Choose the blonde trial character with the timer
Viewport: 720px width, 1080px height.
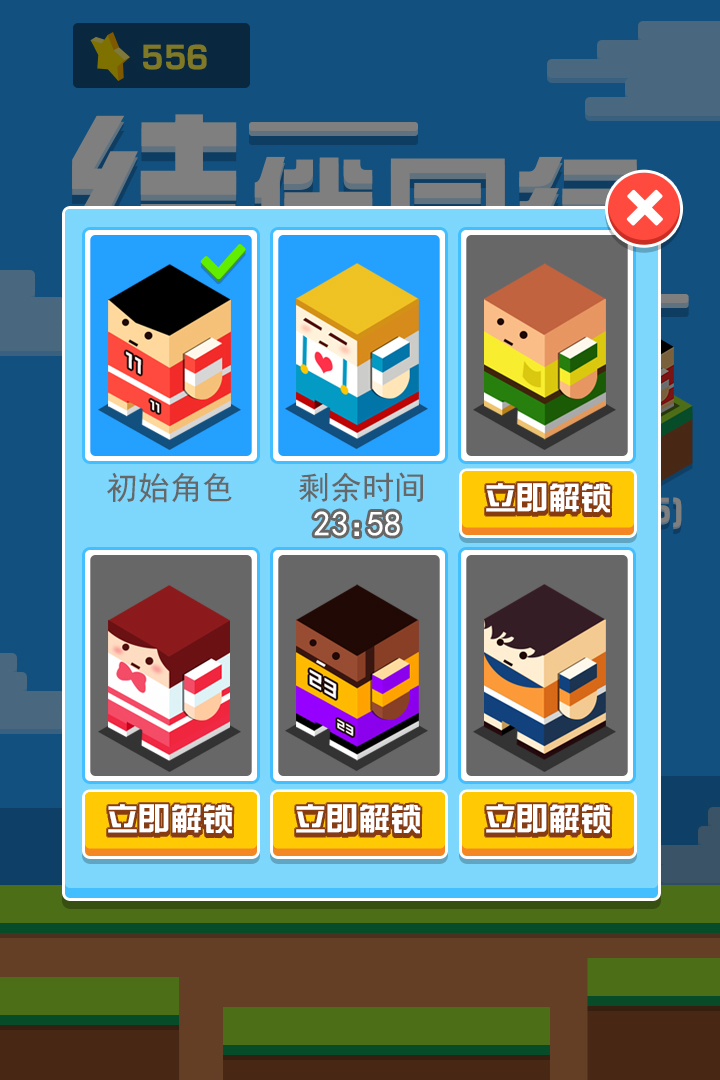click(x=358, y=346)
